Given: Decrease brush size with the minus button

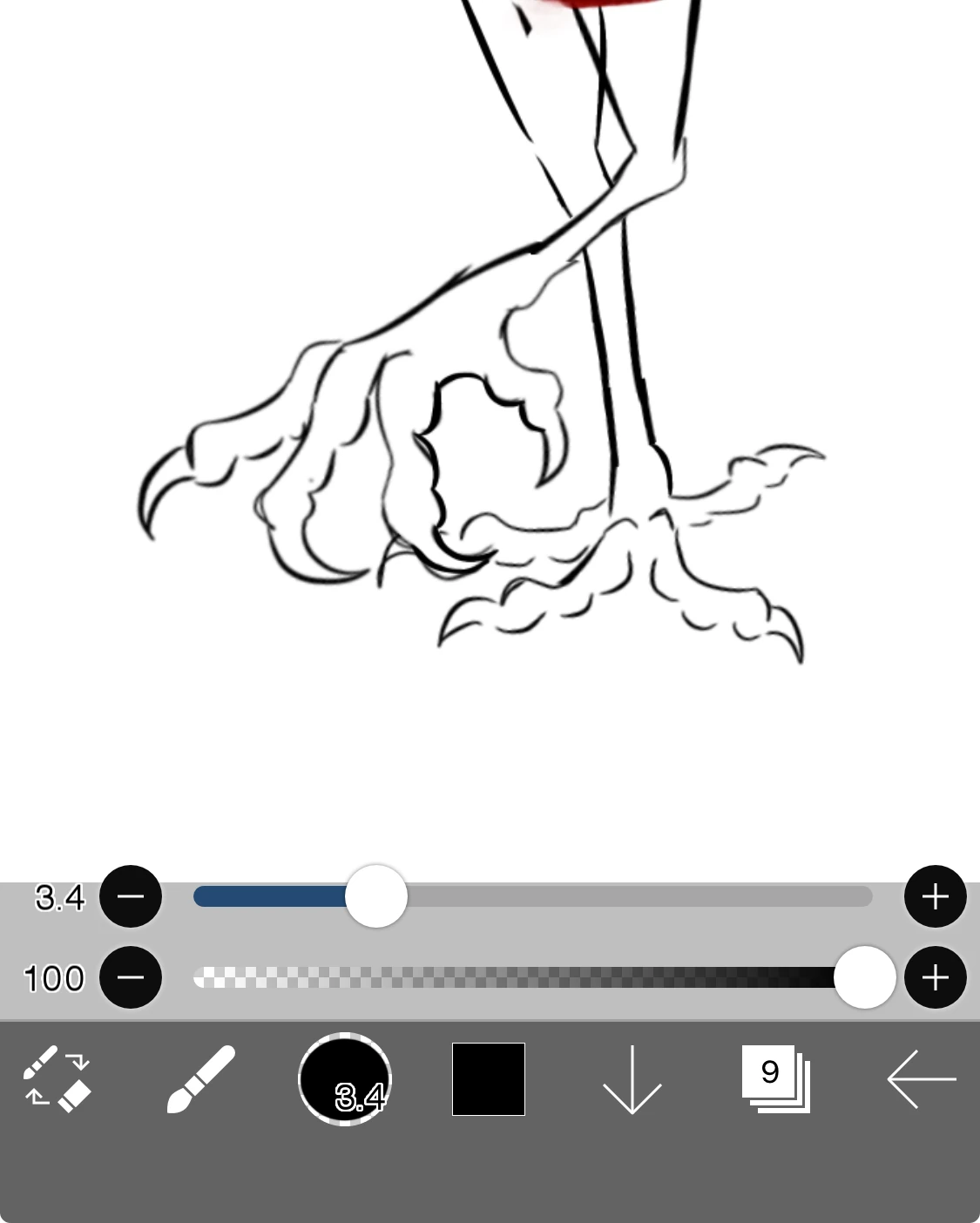Looking at the screenshot, I should (x=131, y=896).
